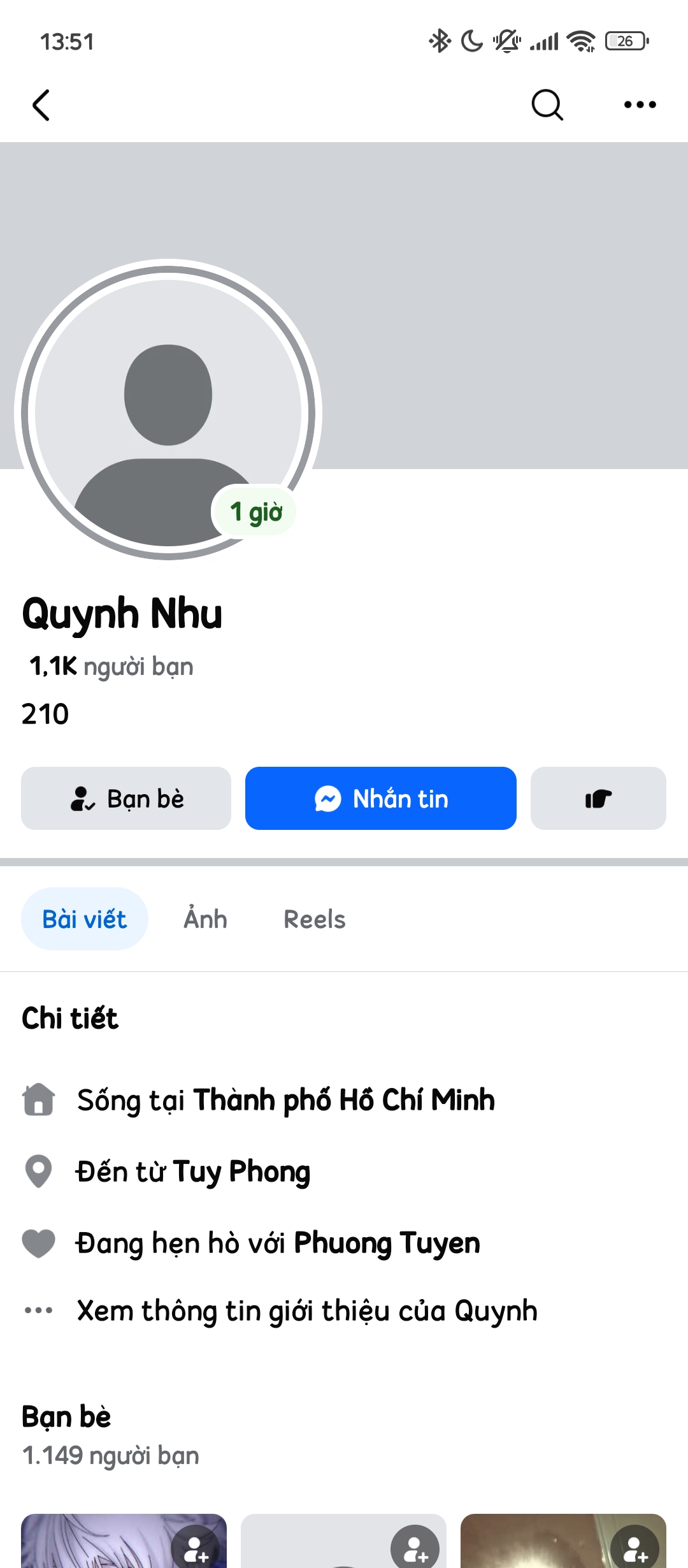The image size is (688, 1568).
Task: Switch to the Reels tab
Action: click(315, 919)
